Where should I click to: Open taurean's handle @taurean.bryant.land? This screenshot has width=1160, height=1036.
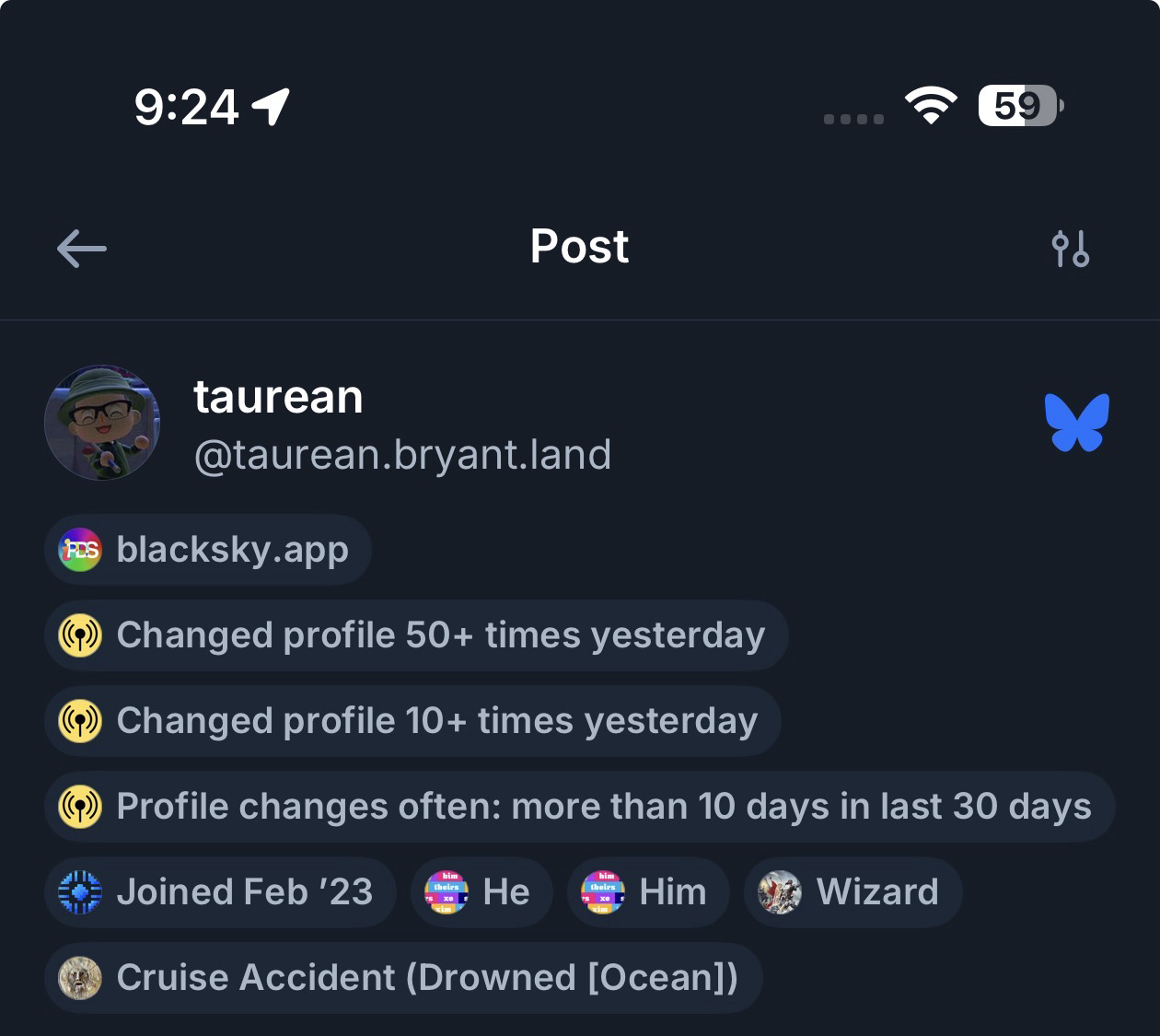402,455
